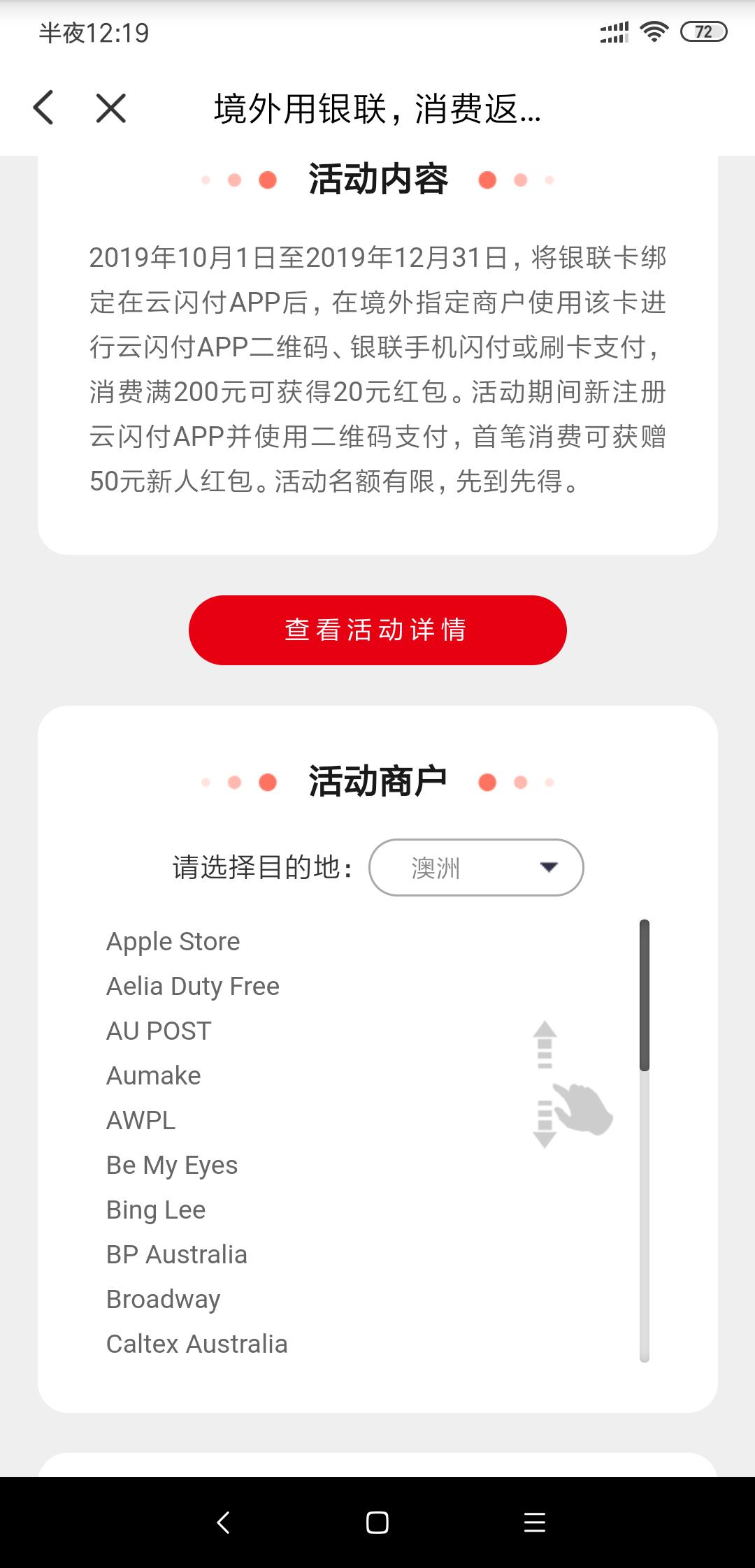Image resolution: width=755 pixels, height=1568 pixels.
Task: Tap the dropdown arrow next to 澳洲
Action: click(550, 868)
